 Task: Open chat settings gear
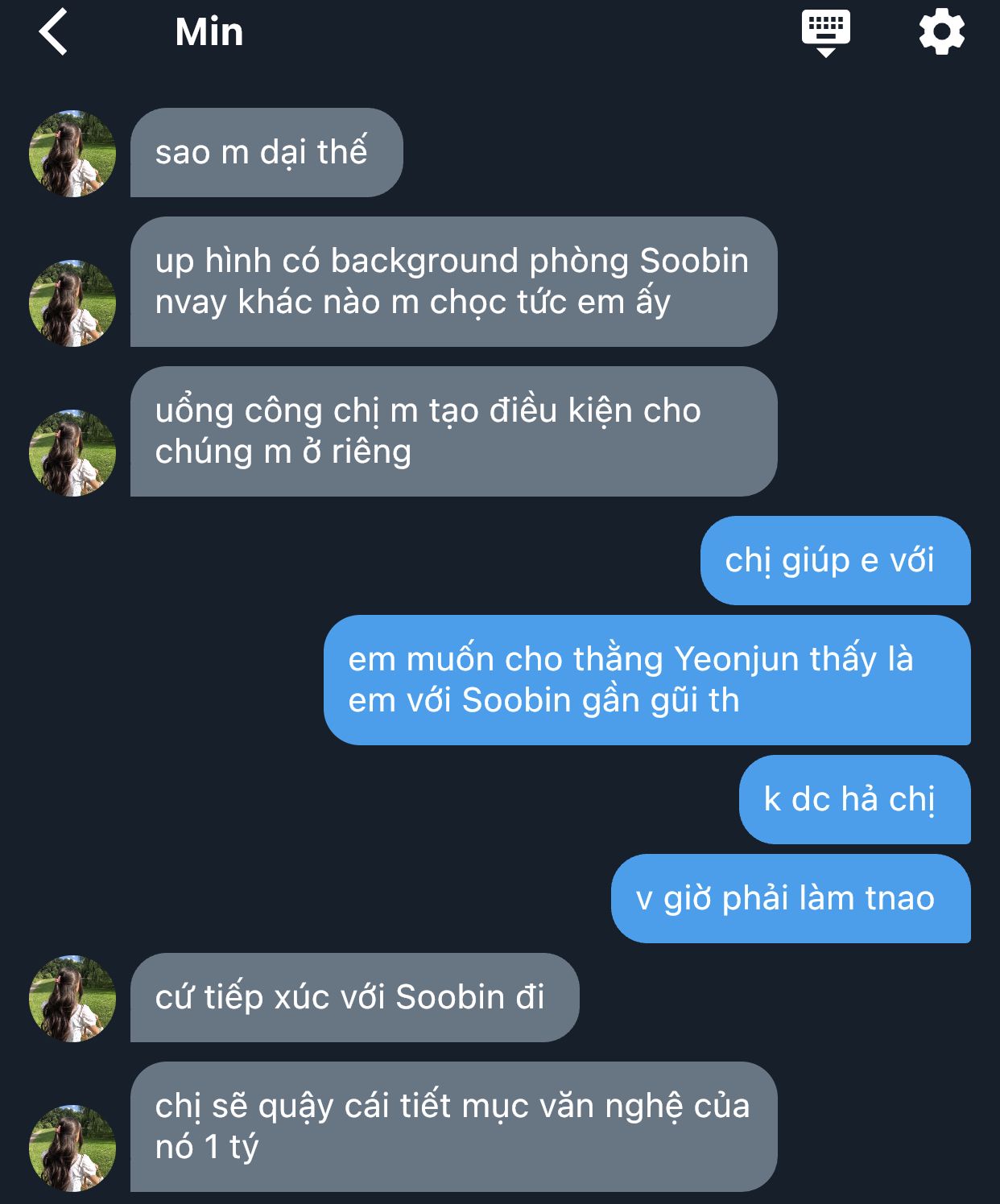coord(941,32)
